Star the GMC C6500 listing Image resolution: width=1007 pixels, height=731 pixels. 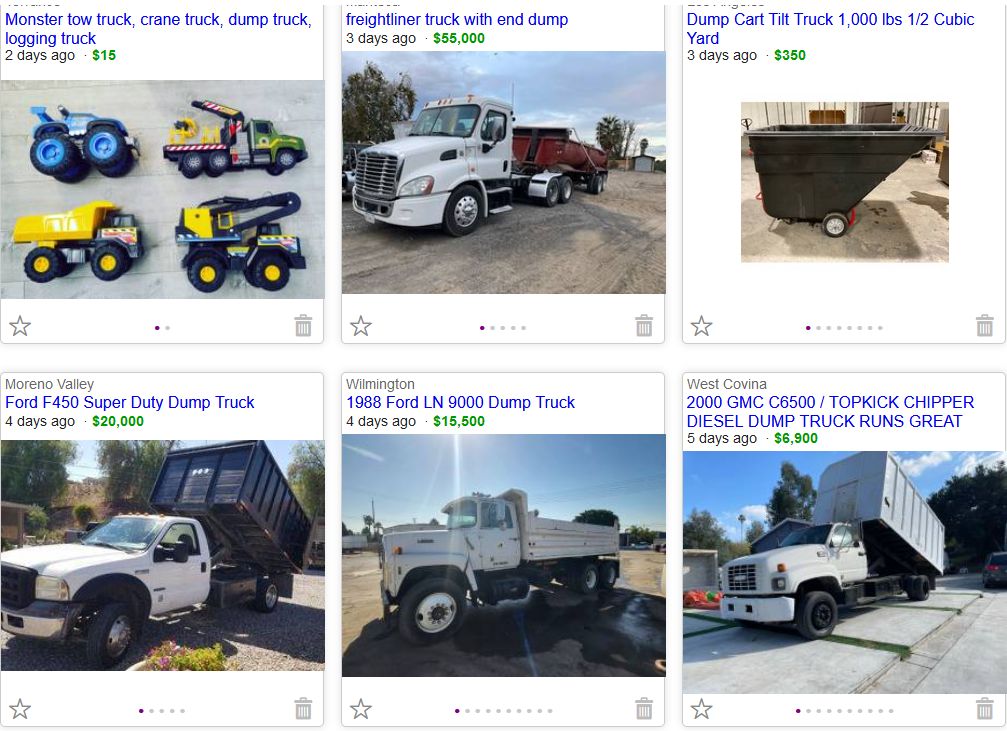(702, 709)
